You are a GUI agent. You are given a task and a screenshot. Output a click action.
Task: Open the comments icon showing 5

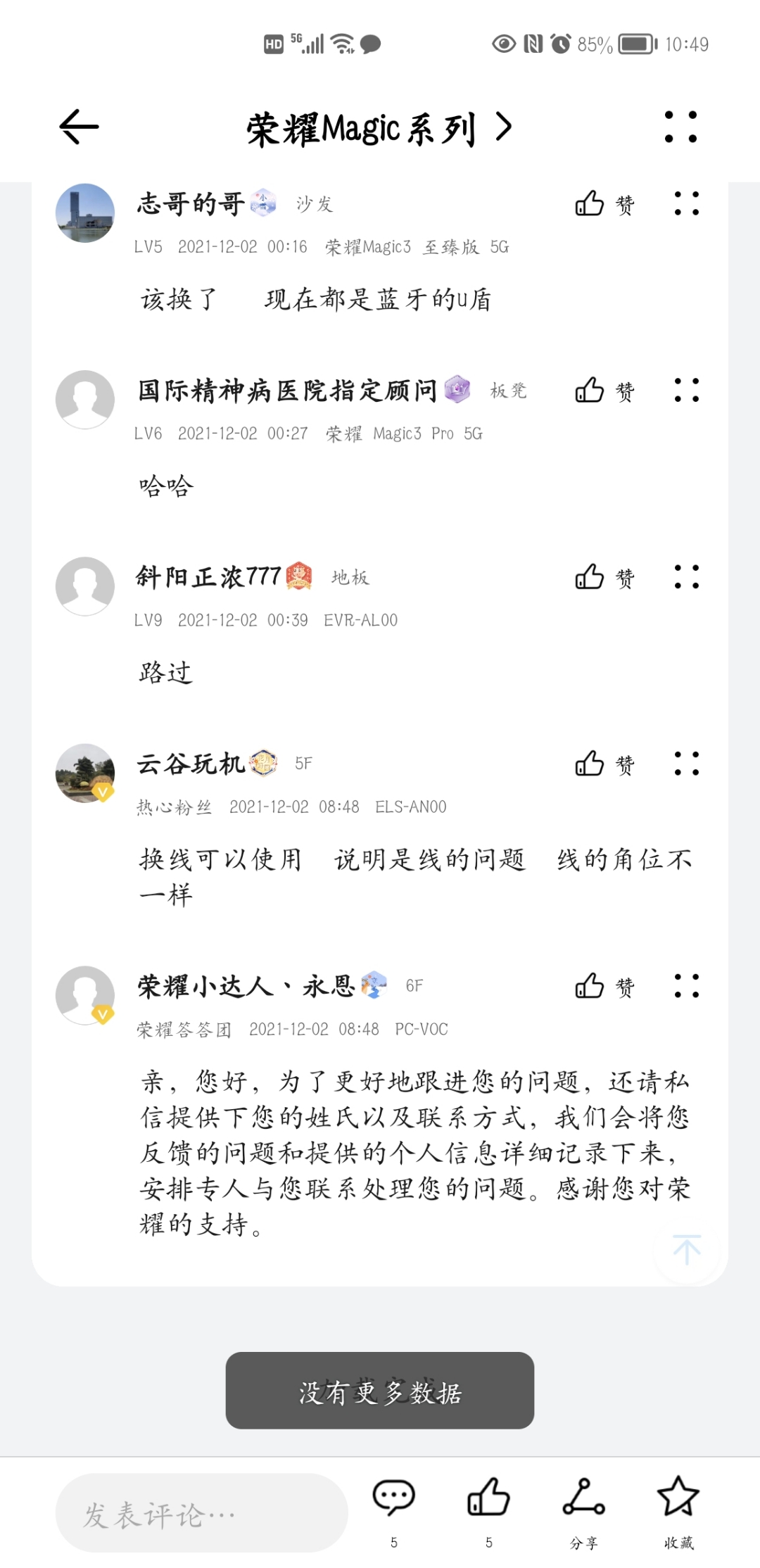[x=394, y=1512]
